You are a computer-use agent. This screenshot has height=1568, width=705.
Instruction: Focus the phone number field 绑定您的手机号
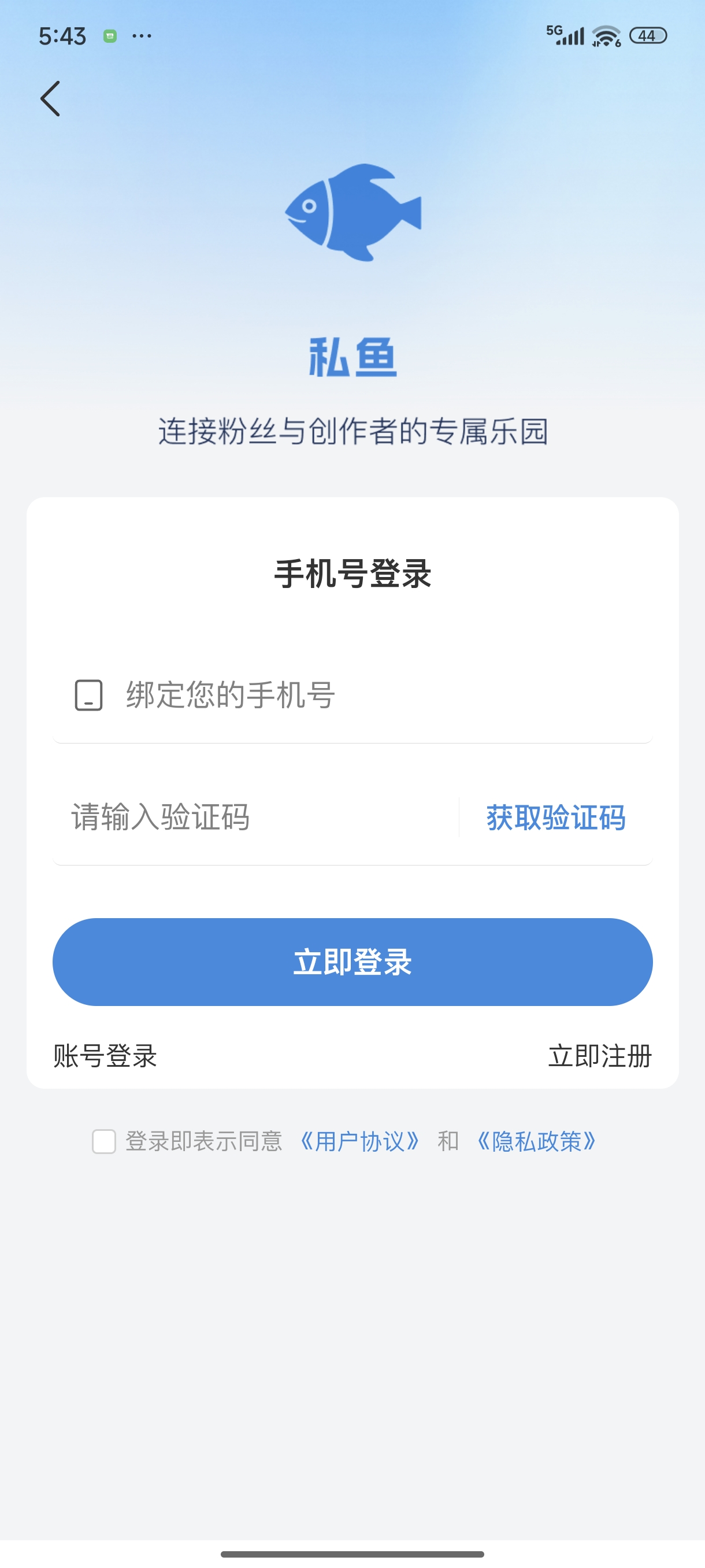click(352, 695)
